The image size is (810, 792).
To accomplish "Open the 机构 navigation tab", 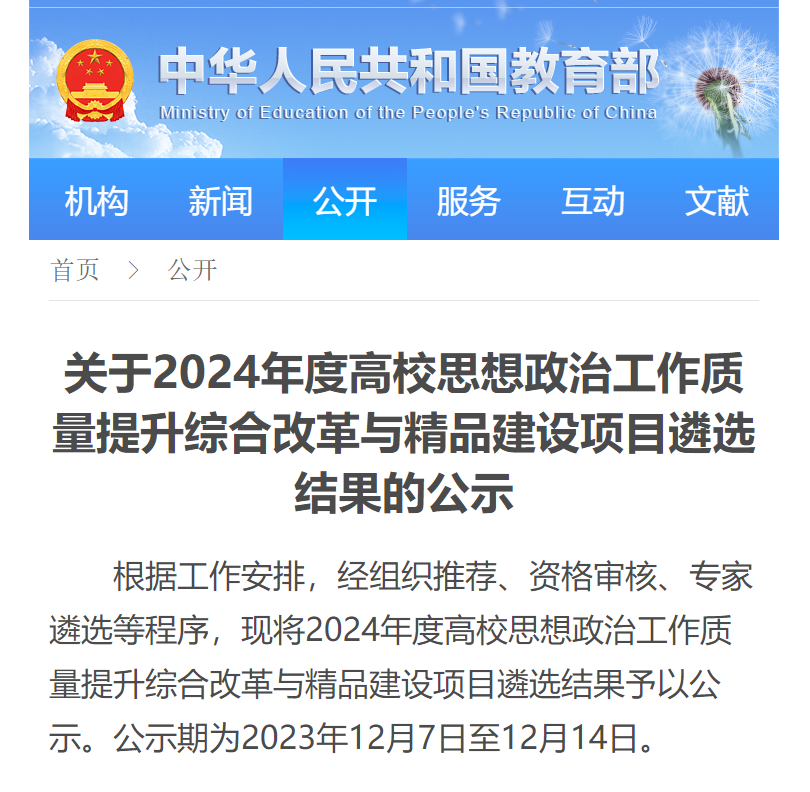I will (x=96, y=201).
